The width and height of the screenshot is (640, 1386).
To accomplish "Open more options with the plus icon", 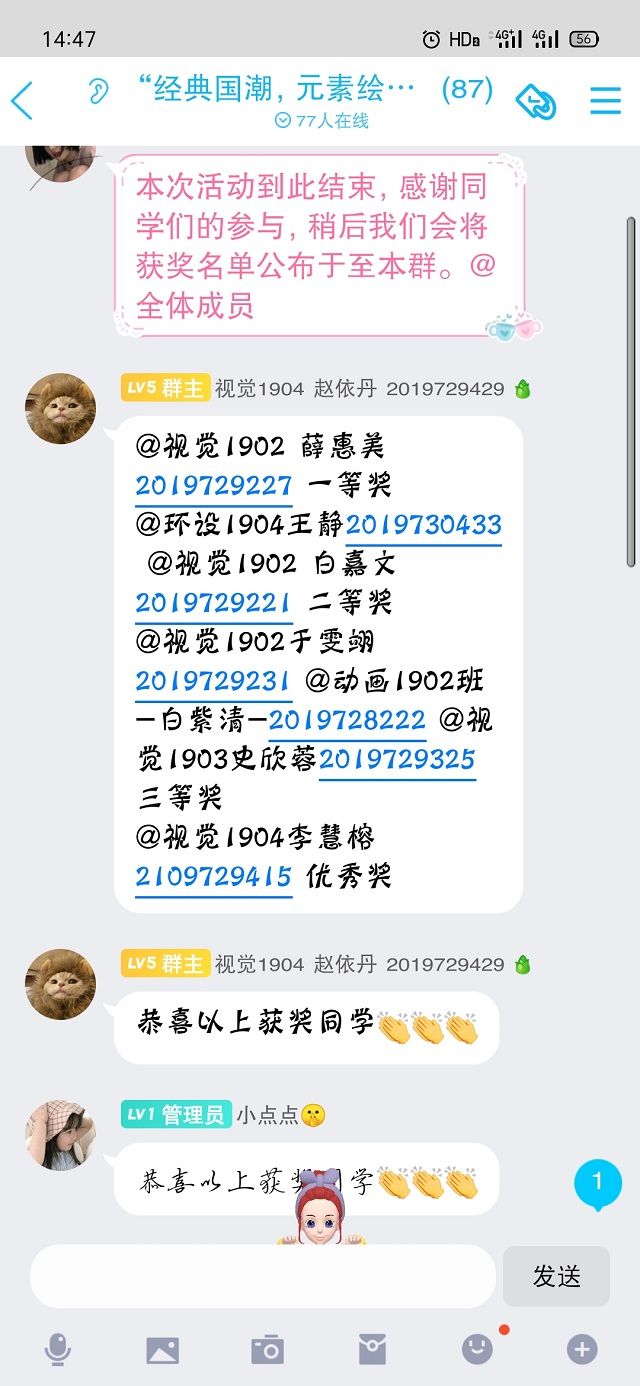I will click(x=582, y=1350).
